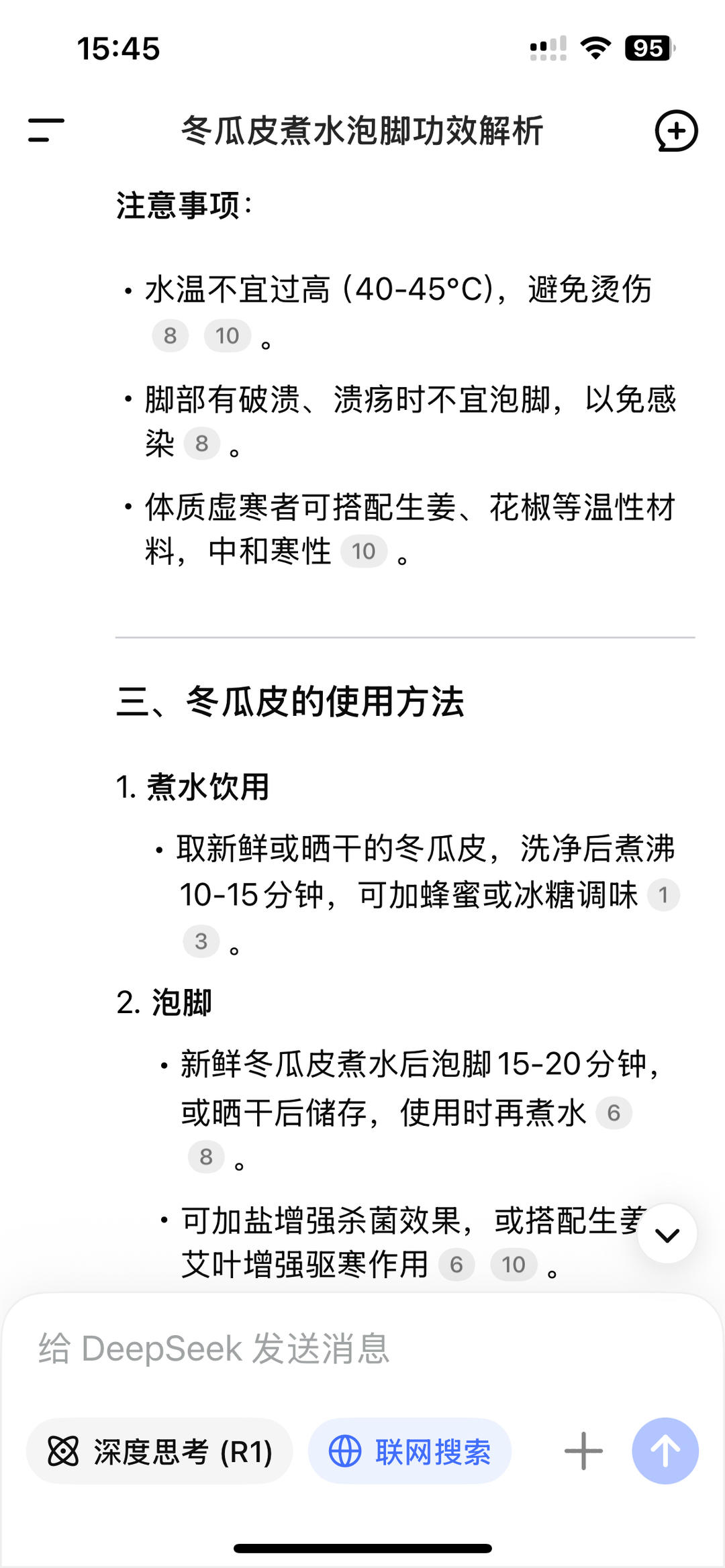
Task: Open the plus attachment button
Action: point(583,1451)
